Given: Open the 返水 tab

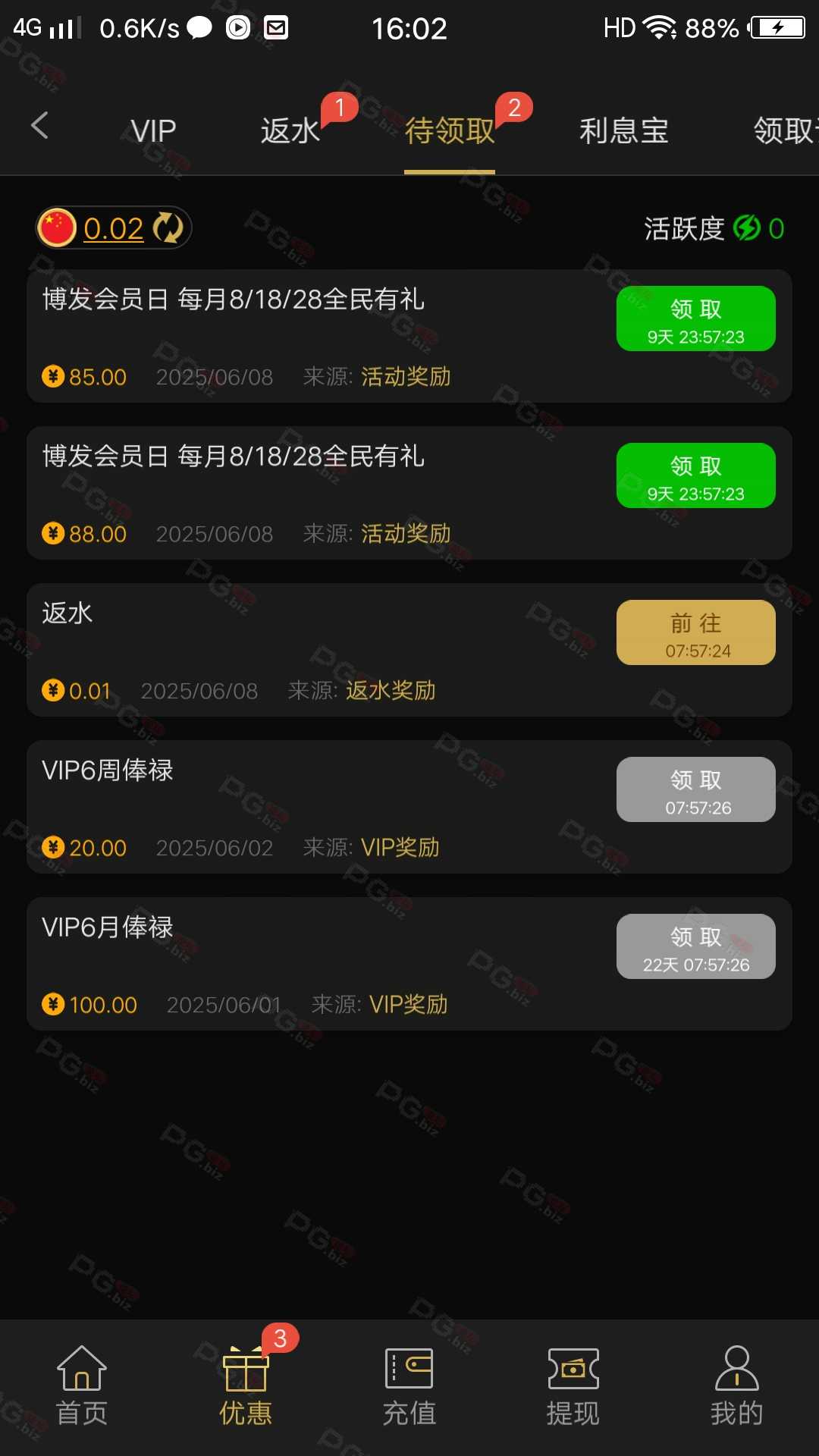Looking at the screenshot, I should pos(290,130).
